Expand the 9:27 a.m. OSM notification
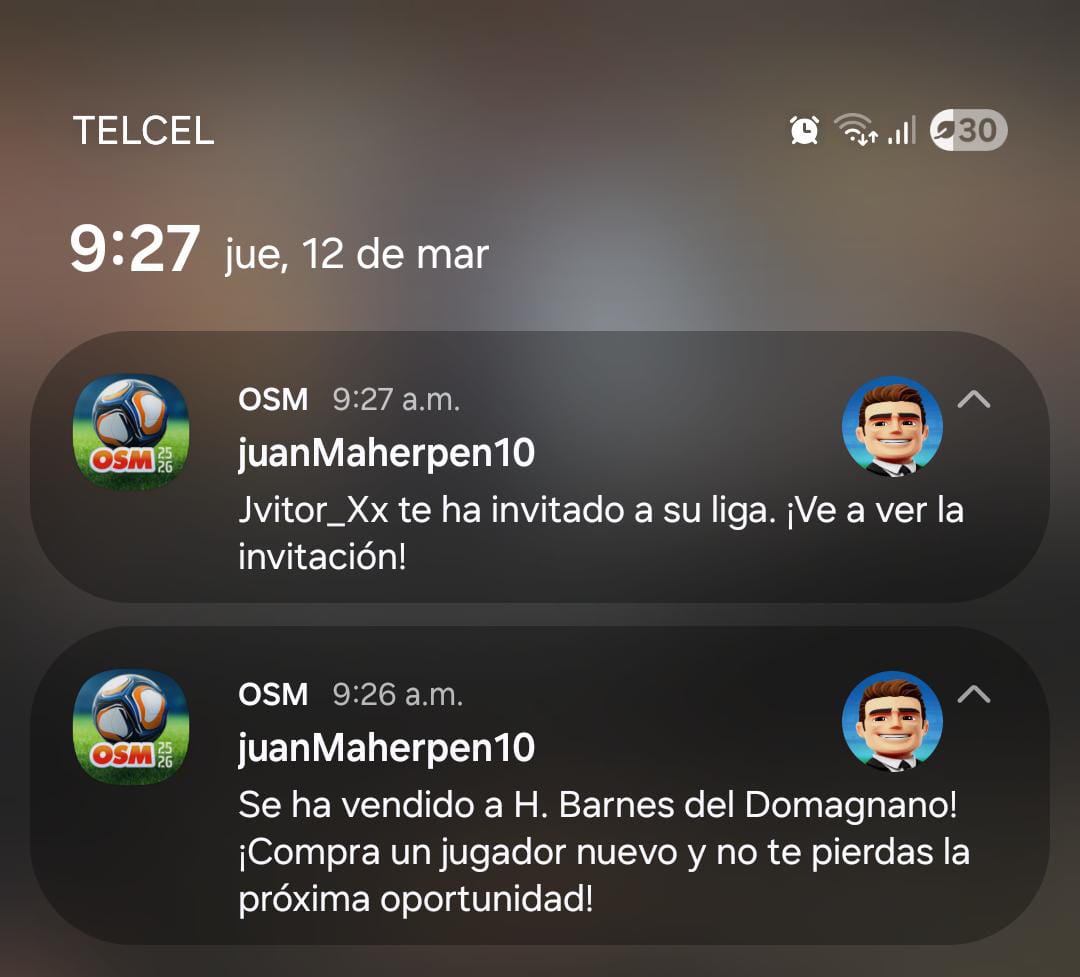1080x977 pixels. click(973, 400)
